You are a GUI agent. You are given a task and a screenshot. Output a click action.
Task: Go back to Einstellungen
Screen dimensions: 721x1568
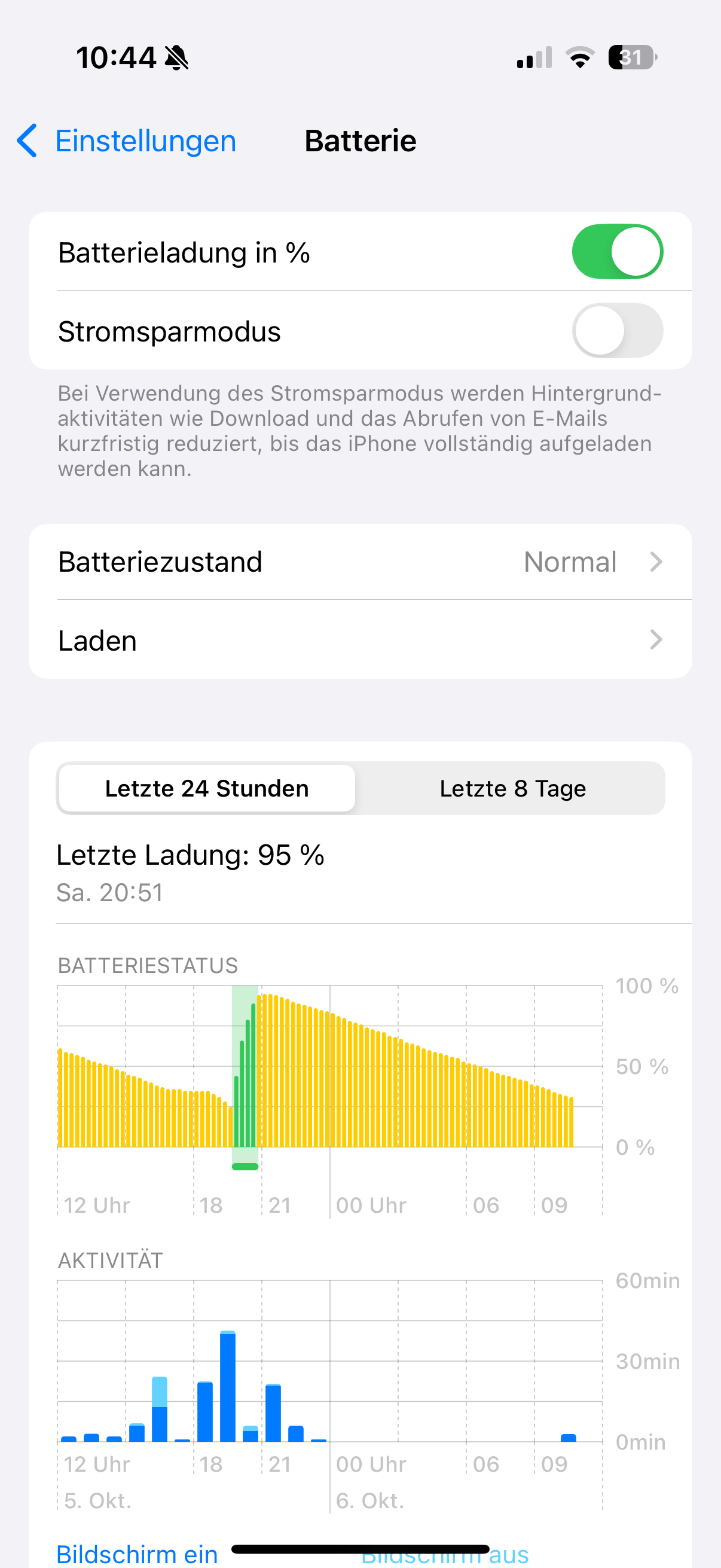(x=127, y=141)
